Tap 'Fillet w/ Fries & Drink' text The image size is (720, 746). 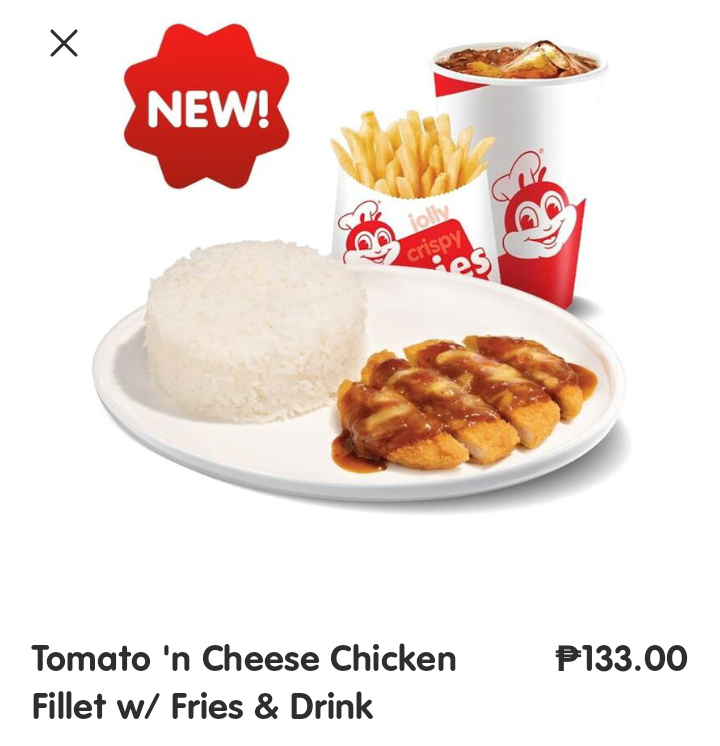(x=200, y=706)
